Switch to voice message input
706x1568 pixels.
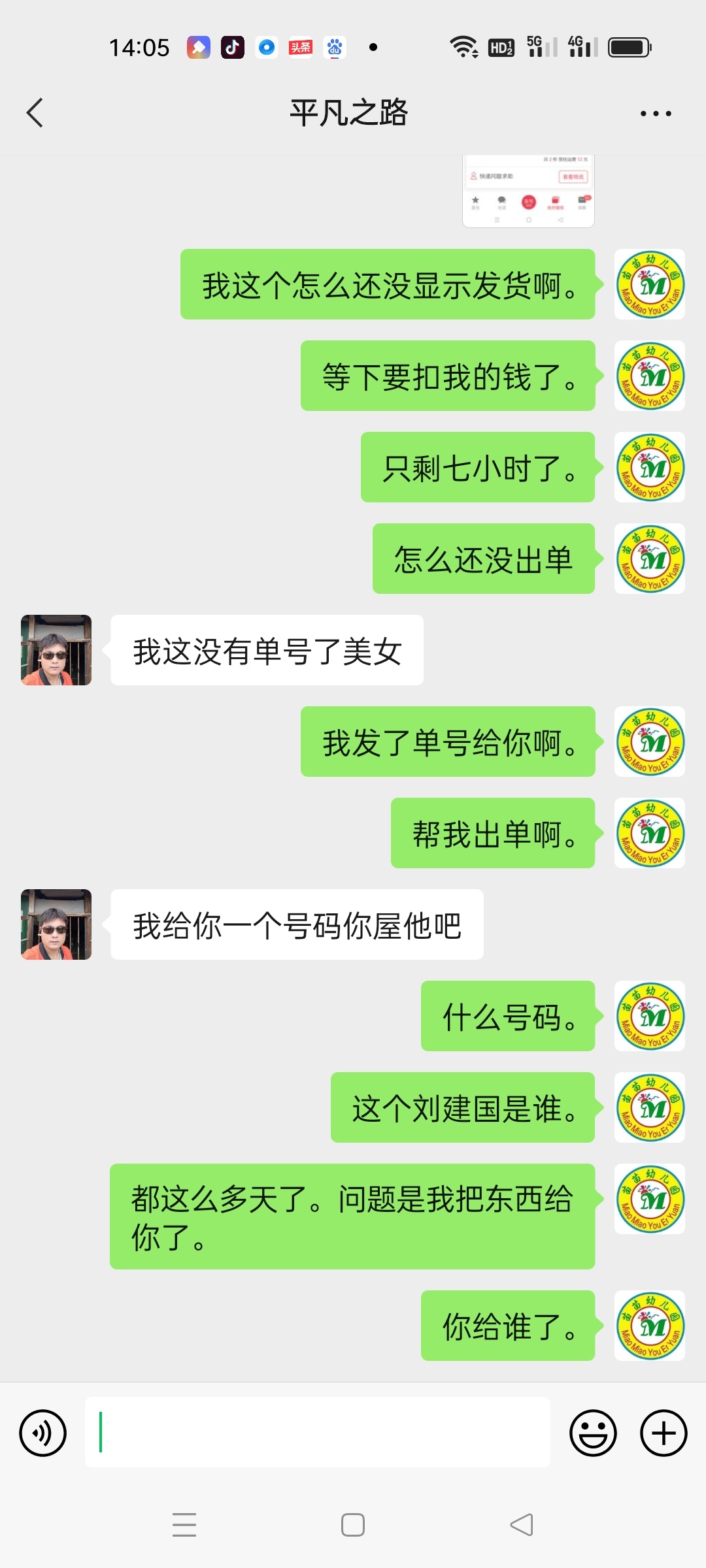(x=43, y=1433)
